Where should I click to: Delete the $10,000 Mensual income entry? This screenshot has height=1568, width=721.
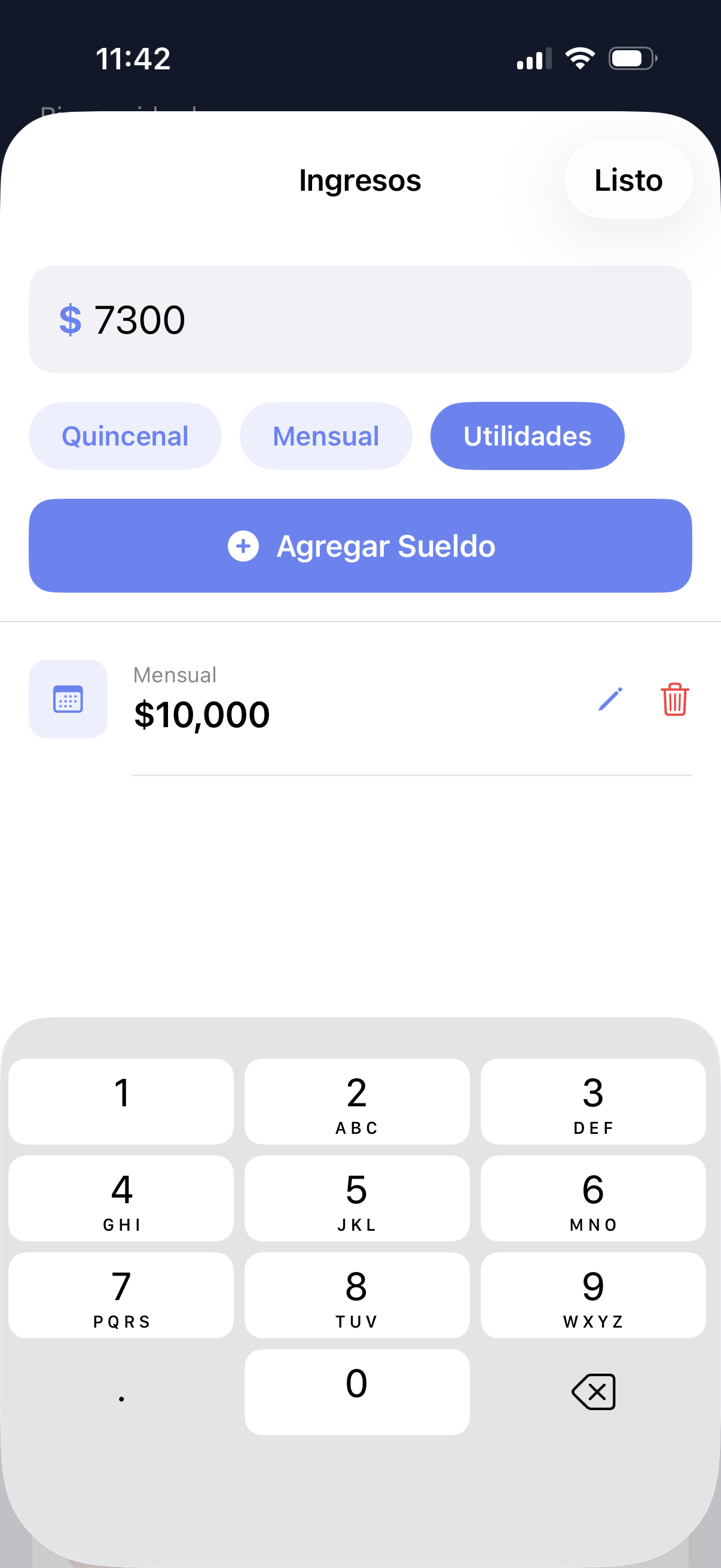coord(674,698)
